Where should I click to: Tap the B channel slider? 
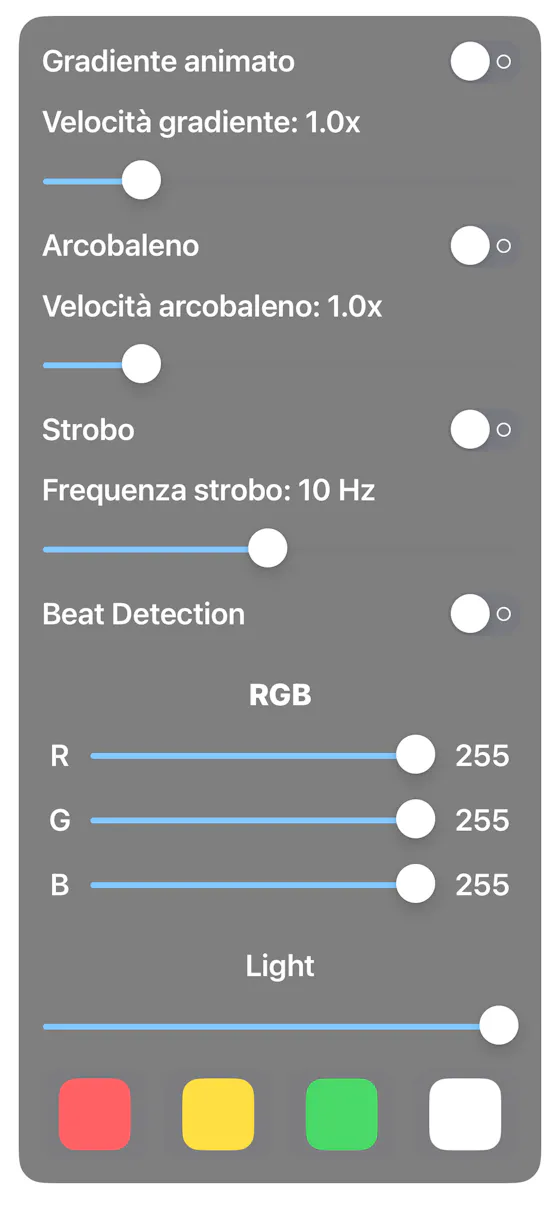click(x=263, y=884)
